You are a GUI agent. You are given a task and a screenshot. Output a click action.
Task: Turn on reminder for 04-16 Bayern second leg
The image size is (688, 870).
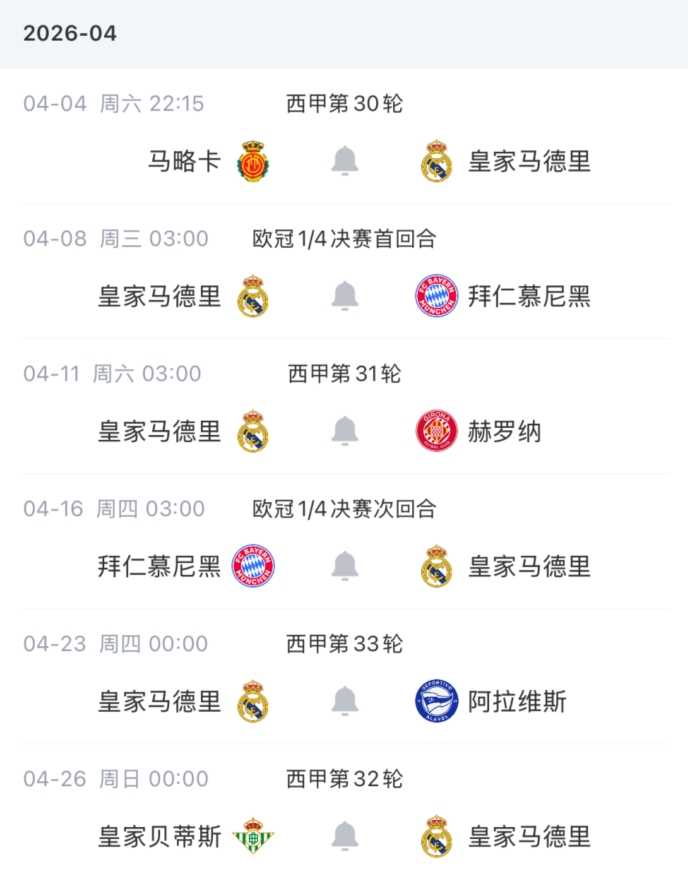coord(345,566)
